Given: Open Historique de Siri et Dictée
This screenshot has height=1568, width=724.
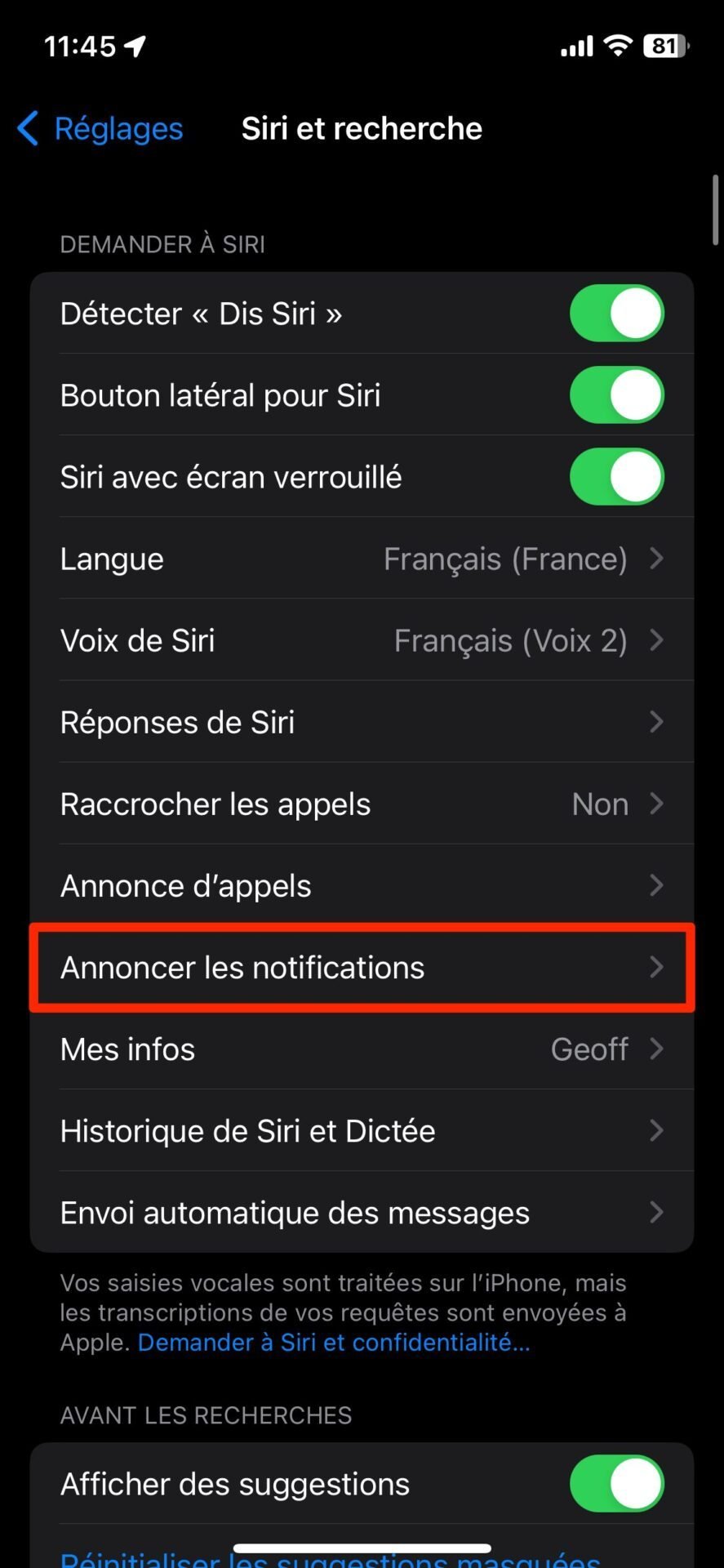Looking at the screenshot, I should [362, 1130].
